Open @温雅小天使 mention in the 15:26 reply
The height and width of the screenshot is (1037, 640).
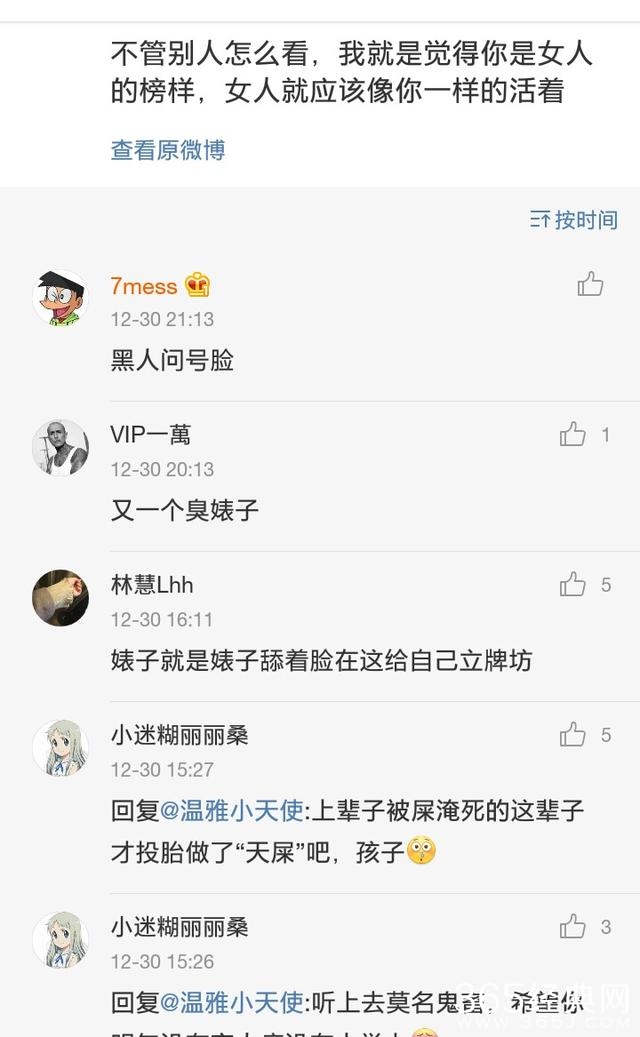coord(231,1001)
